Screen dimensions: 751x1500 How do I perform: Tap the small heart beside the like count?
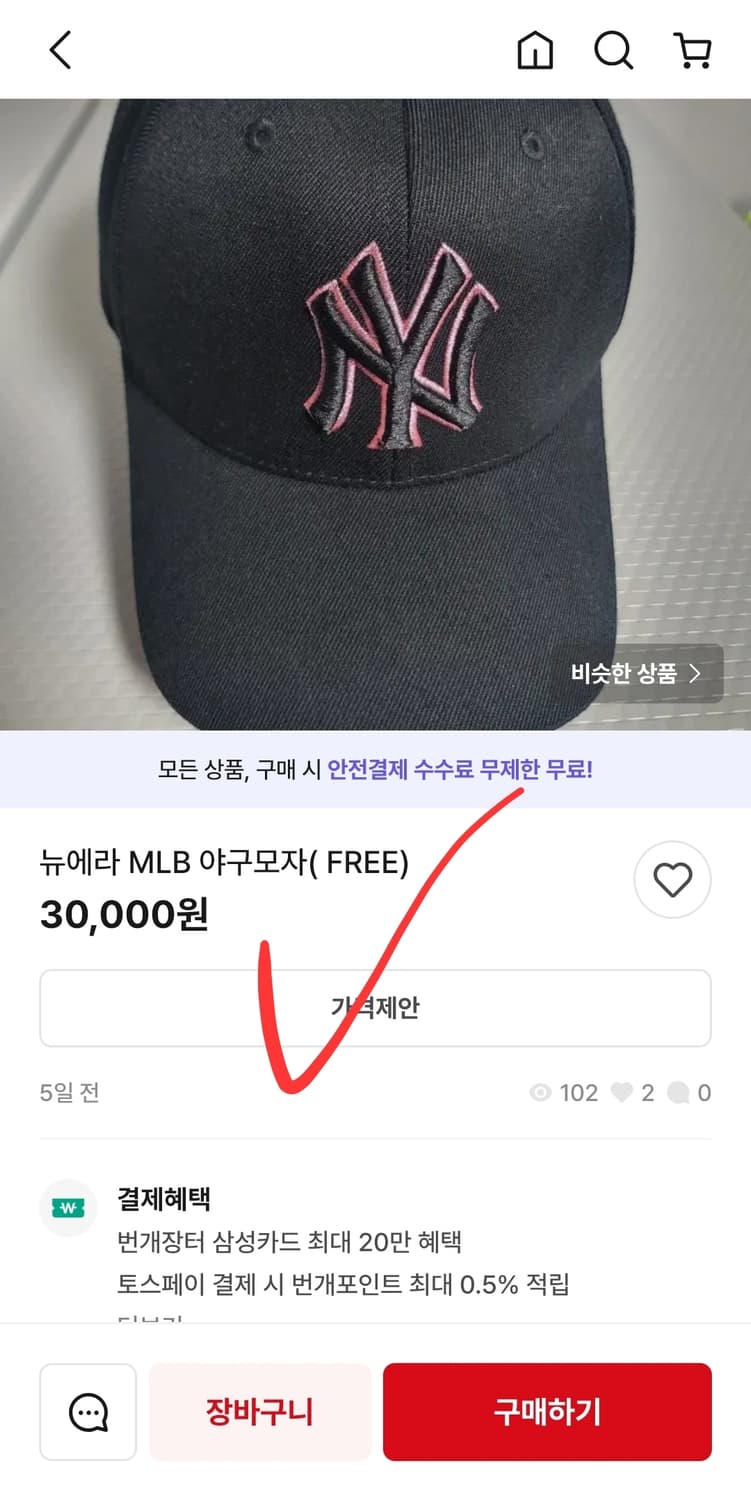pyautogui.click(x=623, y=1093)
